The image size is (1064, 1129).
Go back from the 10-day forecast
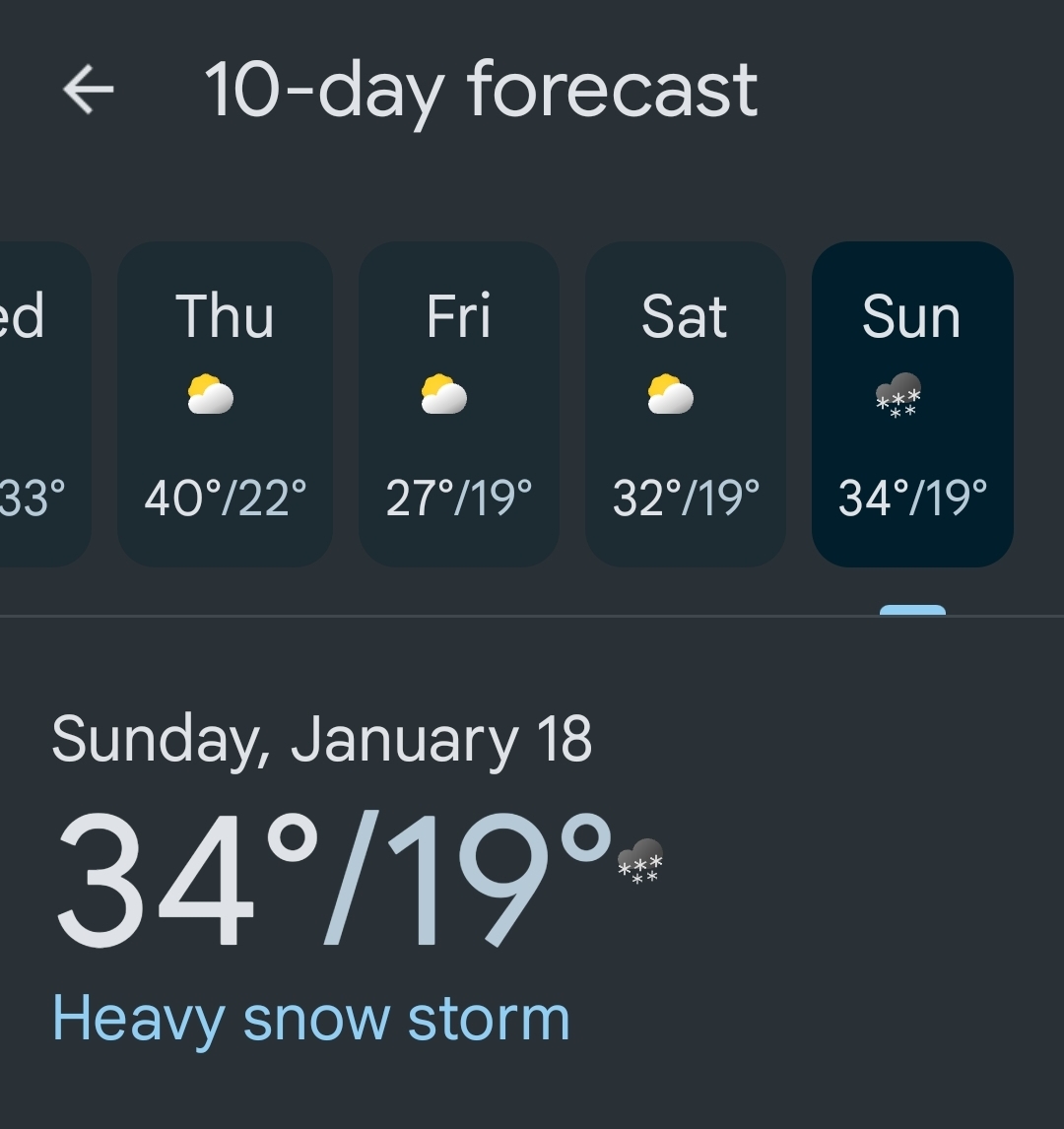(x=89, y=91)
